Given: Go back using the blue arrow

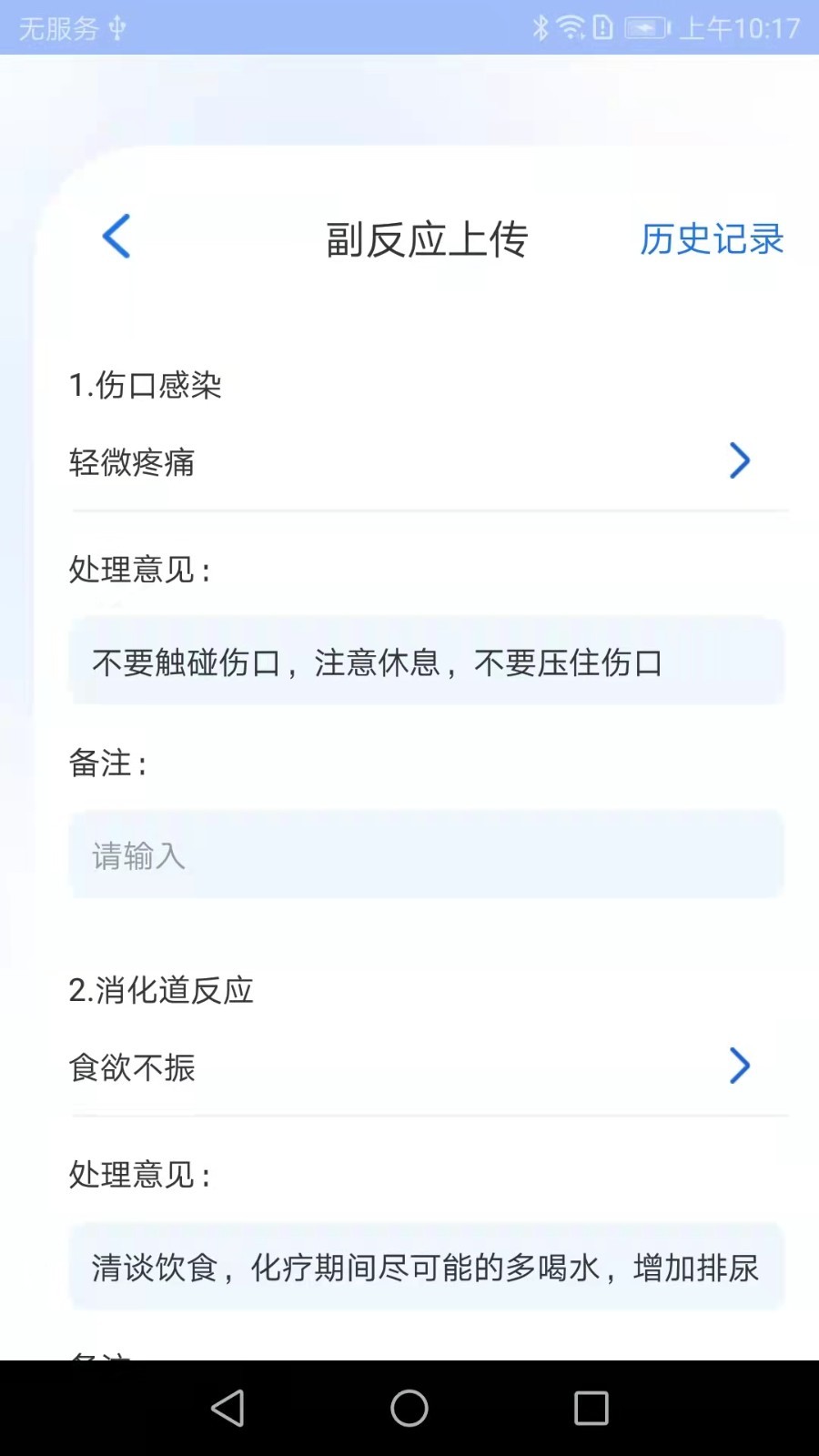Looking at the screenshot, I should point(116,237).
